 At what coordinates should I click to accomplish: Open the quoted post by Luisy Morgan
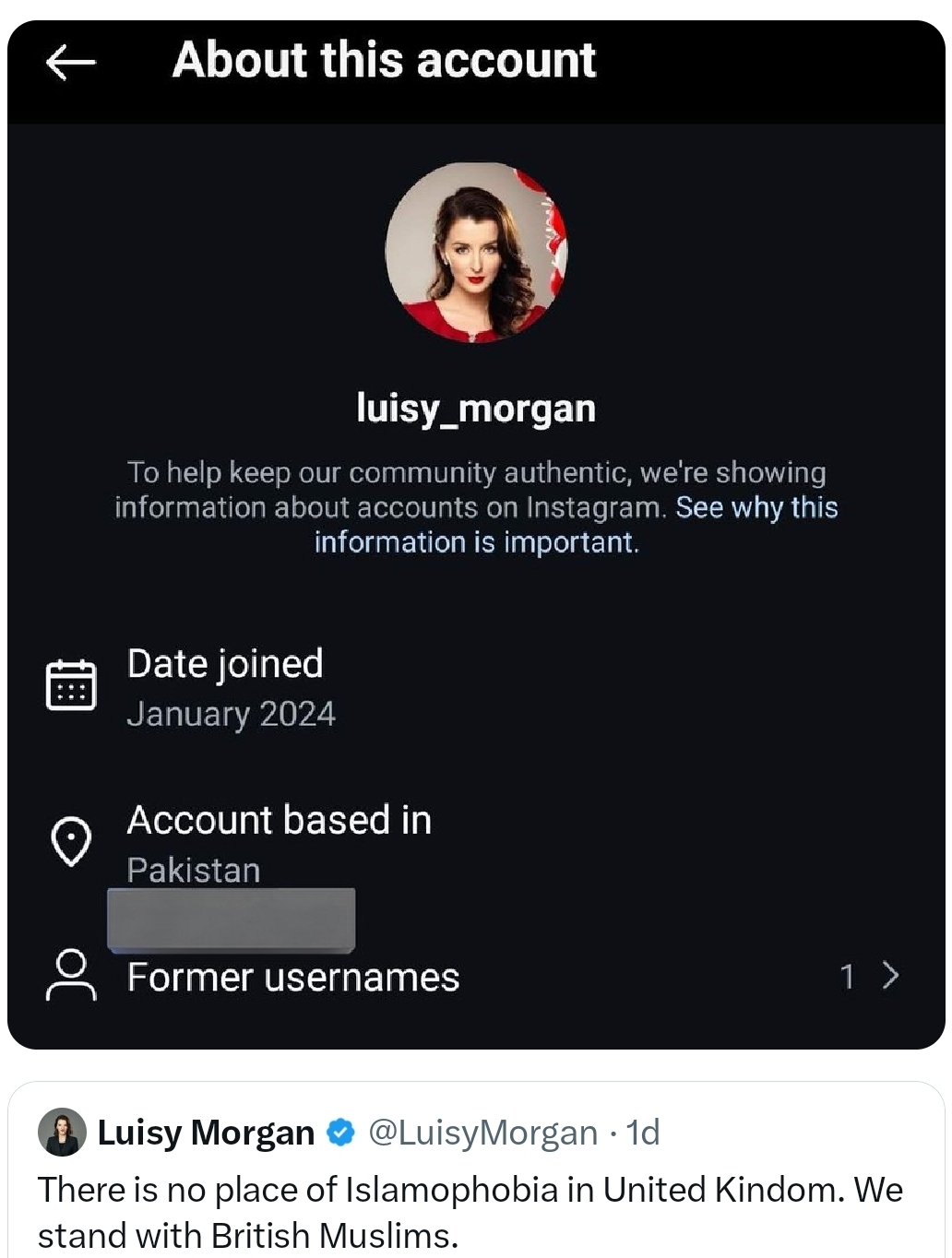click(x=476, y=1170)
